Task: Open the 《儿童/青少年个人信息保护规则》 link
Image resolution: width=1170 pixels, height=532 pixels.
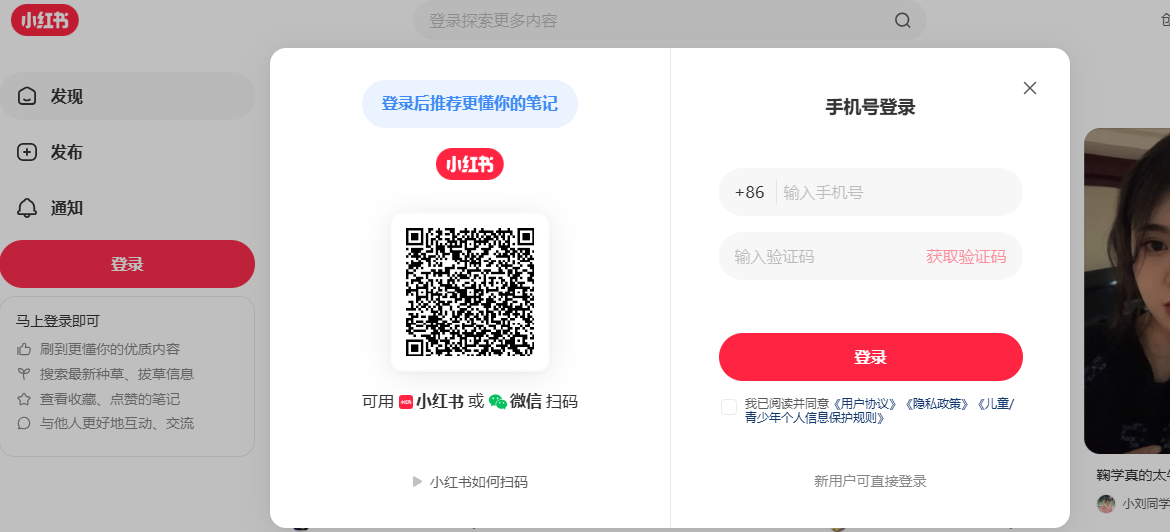Action: click(x=815, y=418)
